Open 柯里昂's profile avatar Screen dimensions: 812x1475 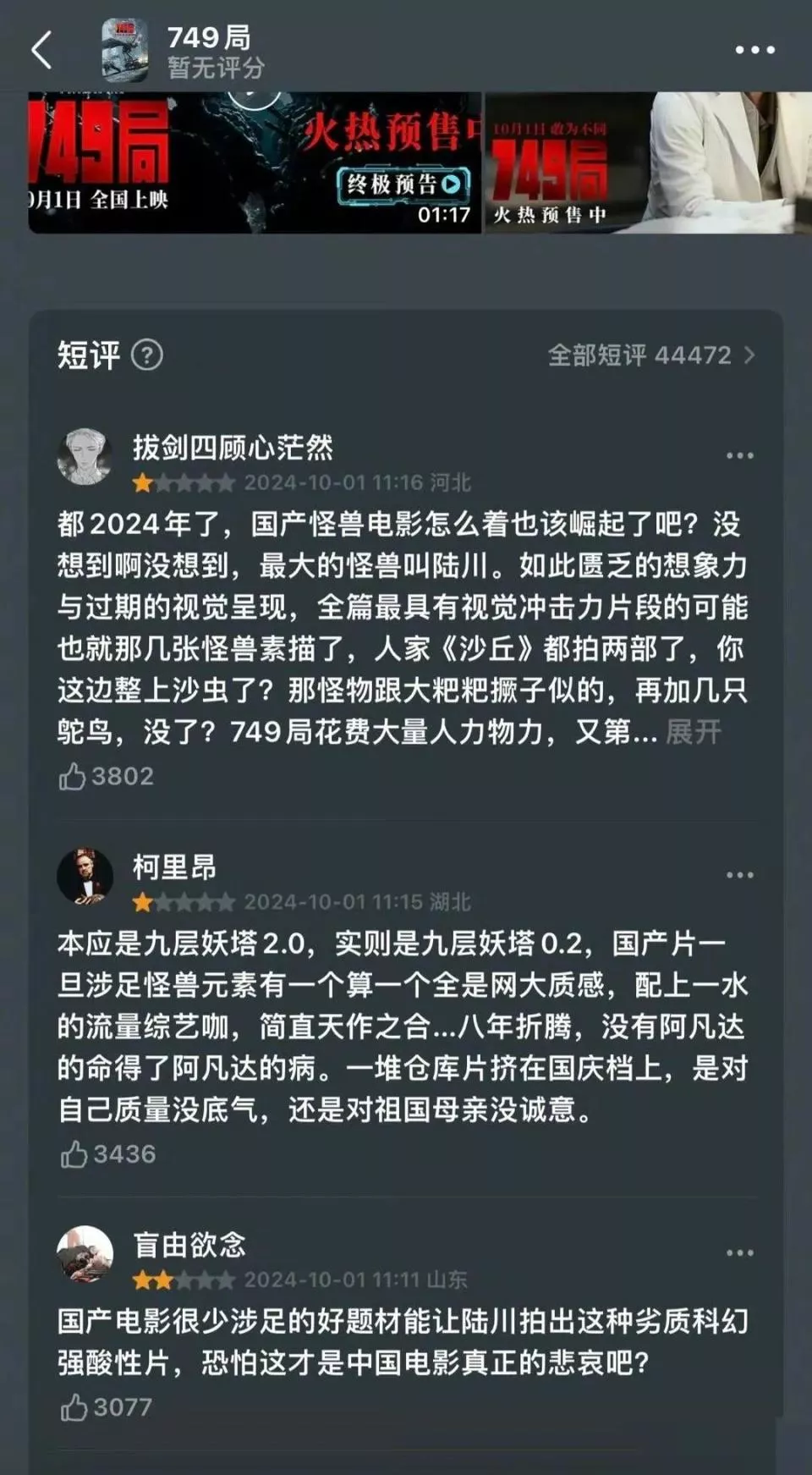[x=84, y=877]
